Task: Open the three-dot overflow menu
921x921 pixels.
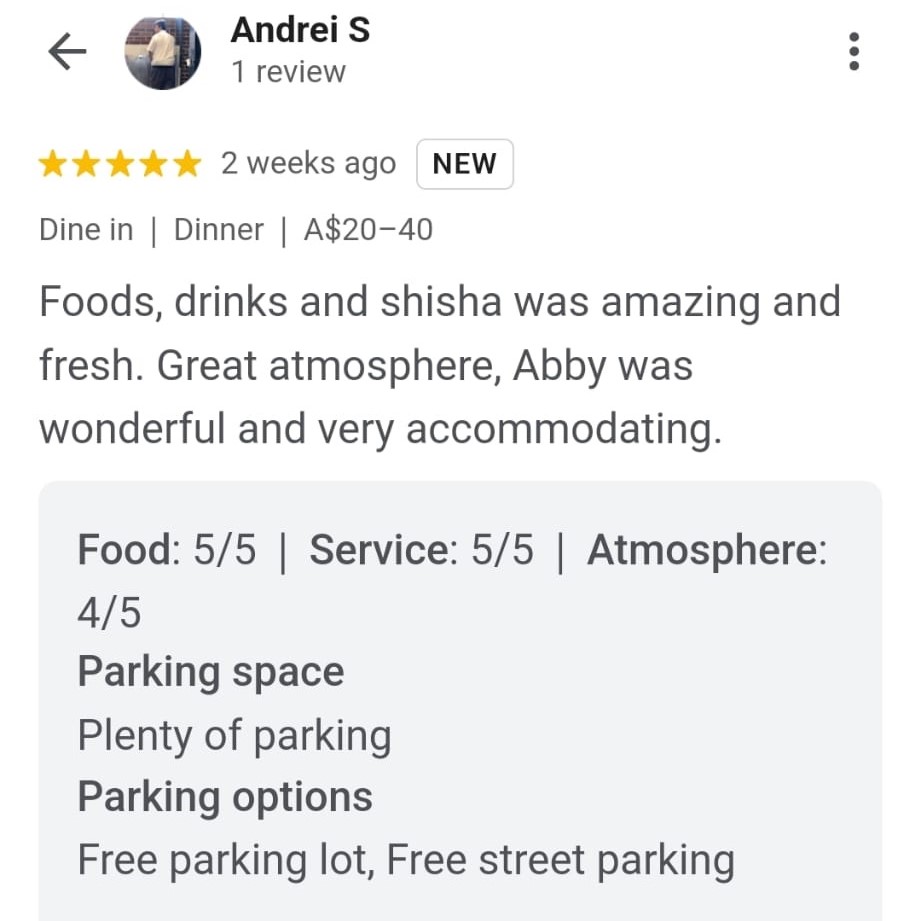Action: tap(853, 51)
